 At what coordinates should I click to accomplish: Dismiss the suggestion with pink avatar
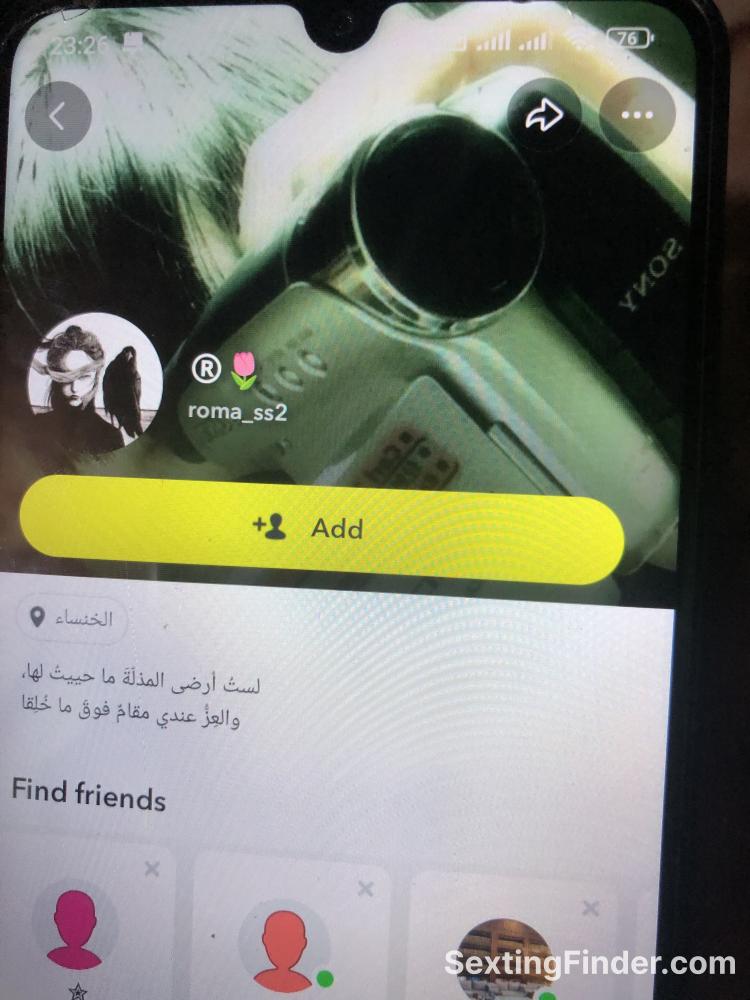click(152, 869)
